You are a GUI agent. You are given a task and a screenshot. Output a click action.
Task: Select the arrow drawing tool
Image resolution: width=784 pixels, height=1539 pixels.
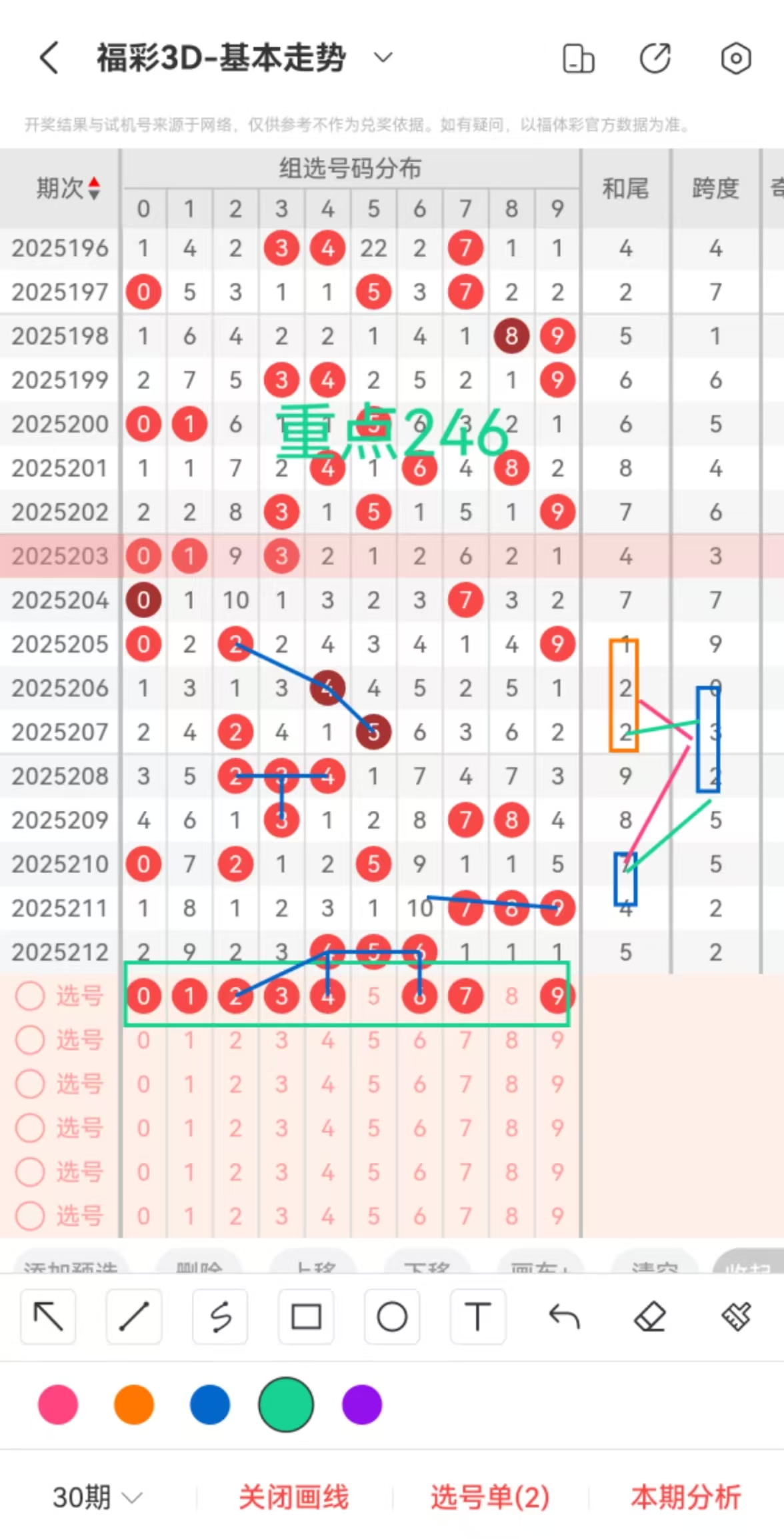48,1316
